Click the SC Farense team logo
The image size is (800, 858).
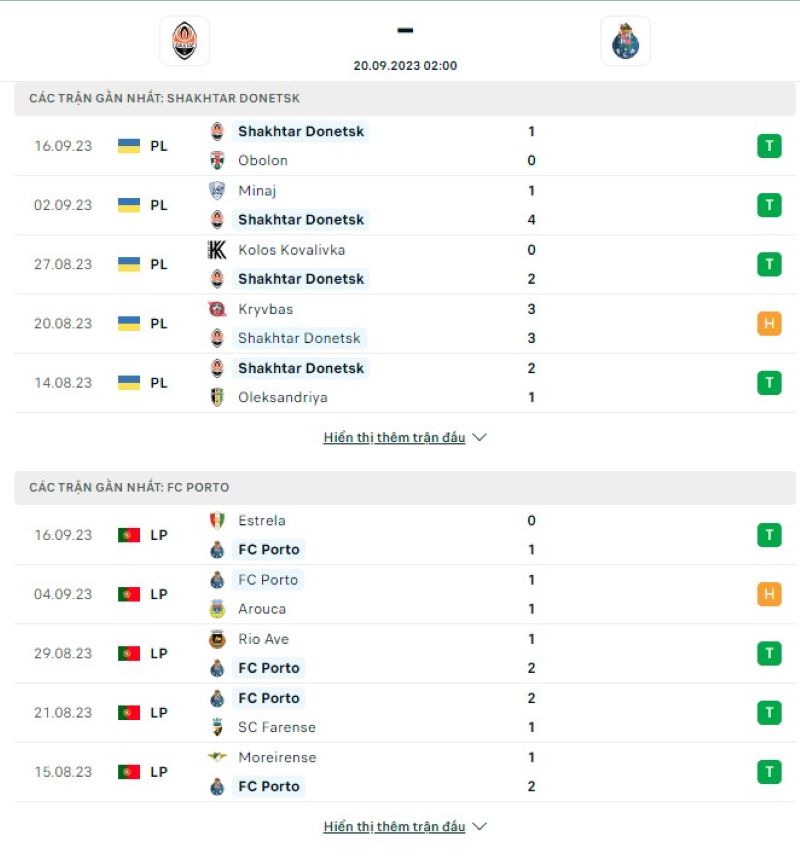point(216,728)
